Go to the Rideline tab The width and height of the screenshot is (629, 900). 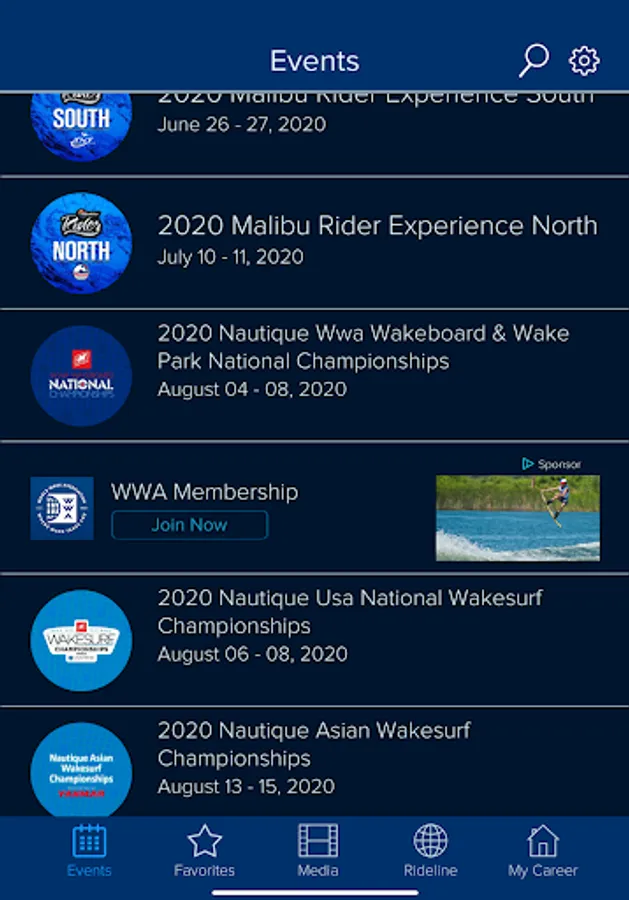tap(430, 851)
